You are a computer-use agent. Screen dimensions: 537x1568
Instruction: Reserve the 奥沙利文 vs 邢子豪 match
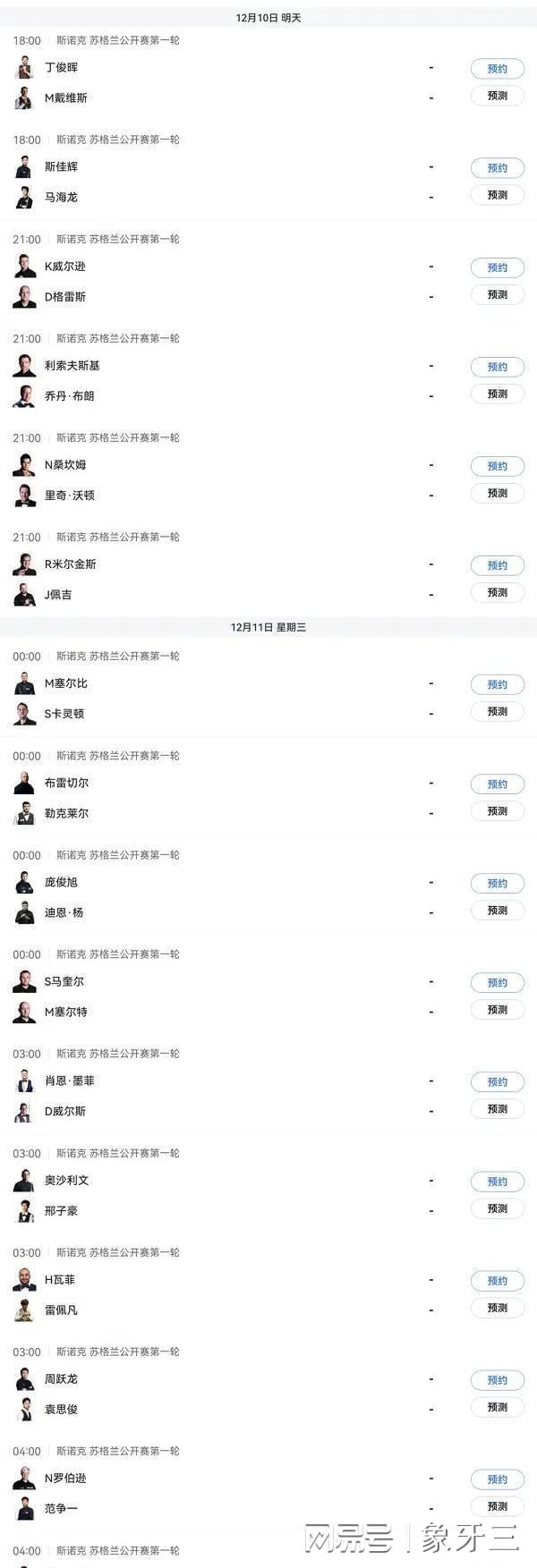[498, 1182]
